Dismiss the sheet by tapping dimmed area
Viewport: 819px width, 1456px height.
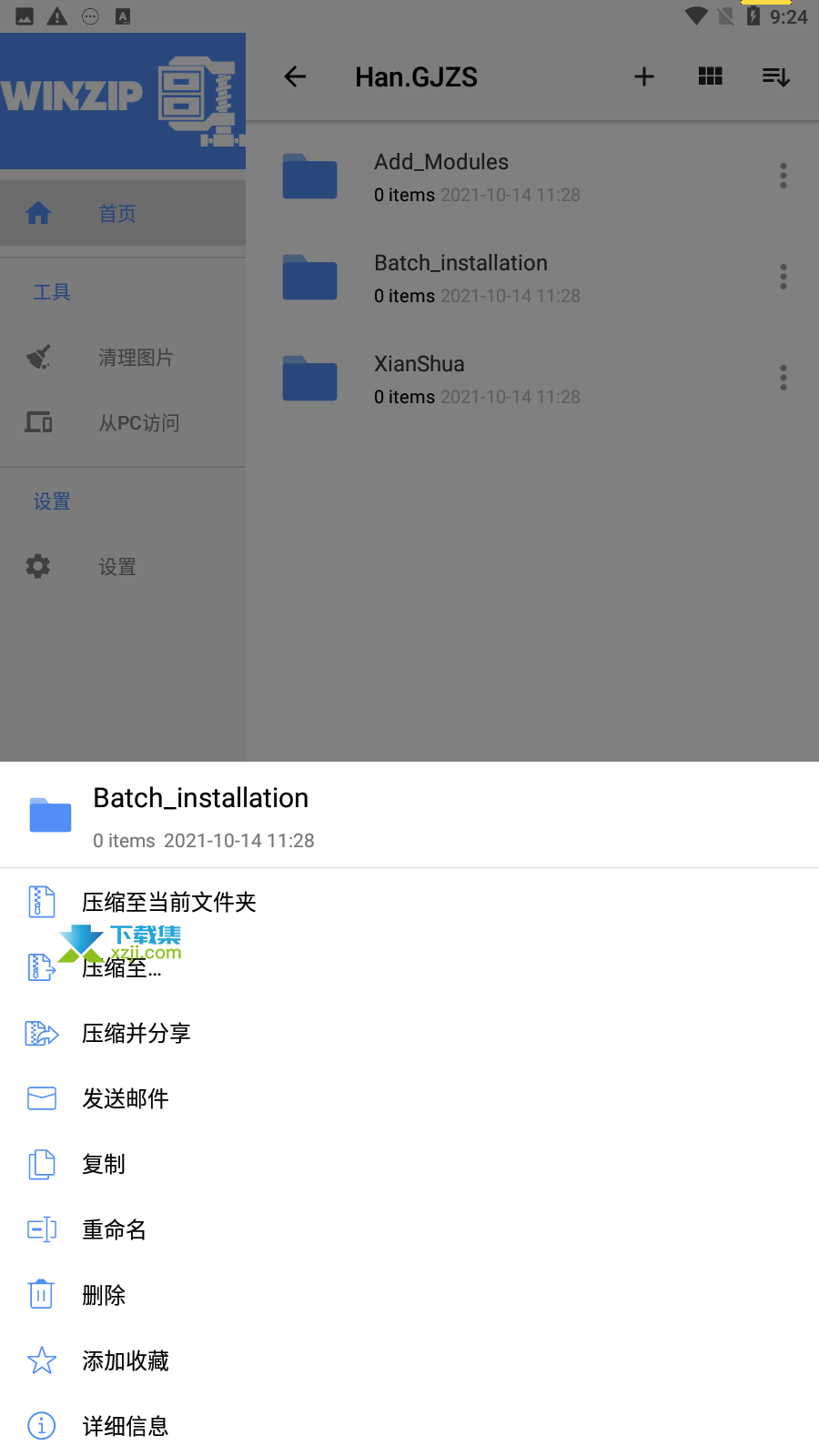[x=532, y=582]
